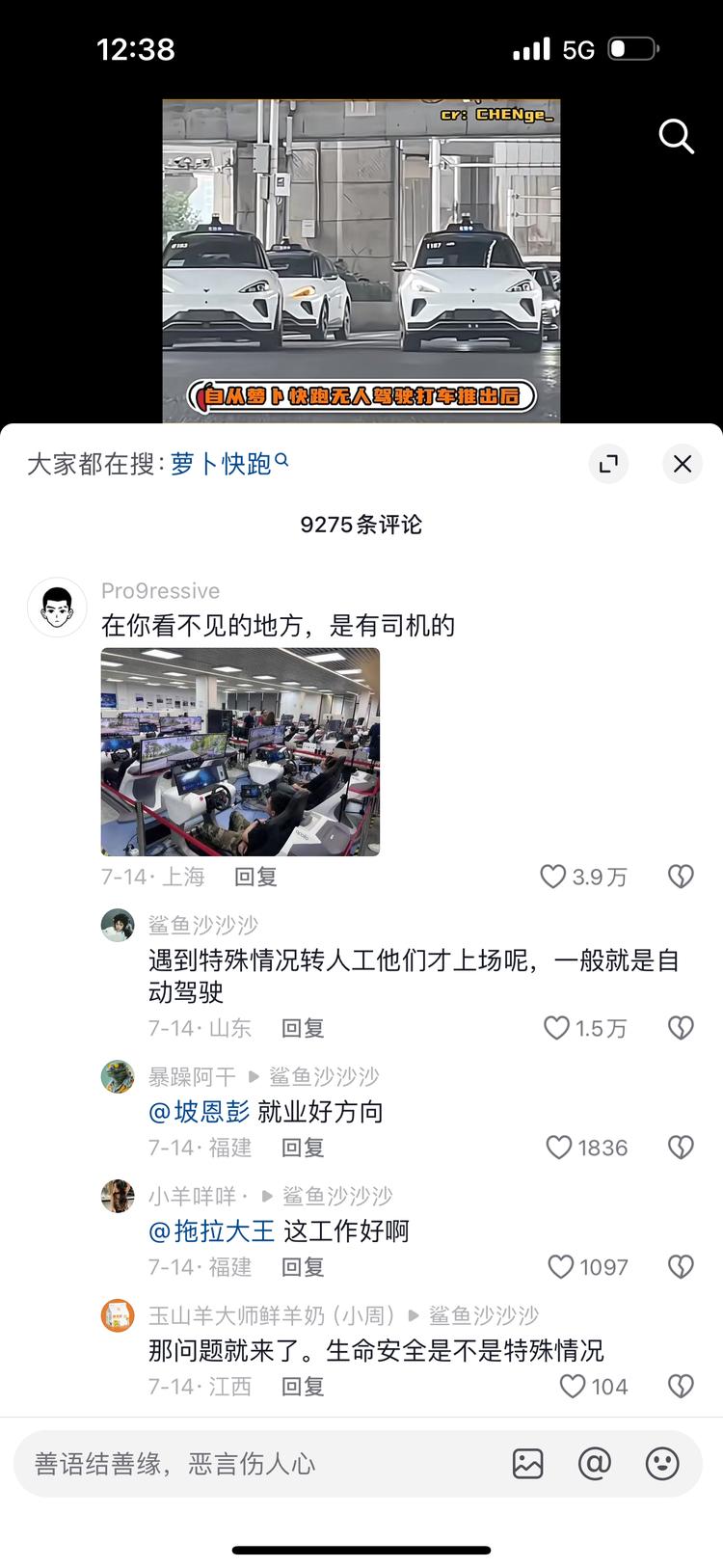Tap 回复 under 玉山羊大师鲜羊奶's comment

(x=302, y=1386)
